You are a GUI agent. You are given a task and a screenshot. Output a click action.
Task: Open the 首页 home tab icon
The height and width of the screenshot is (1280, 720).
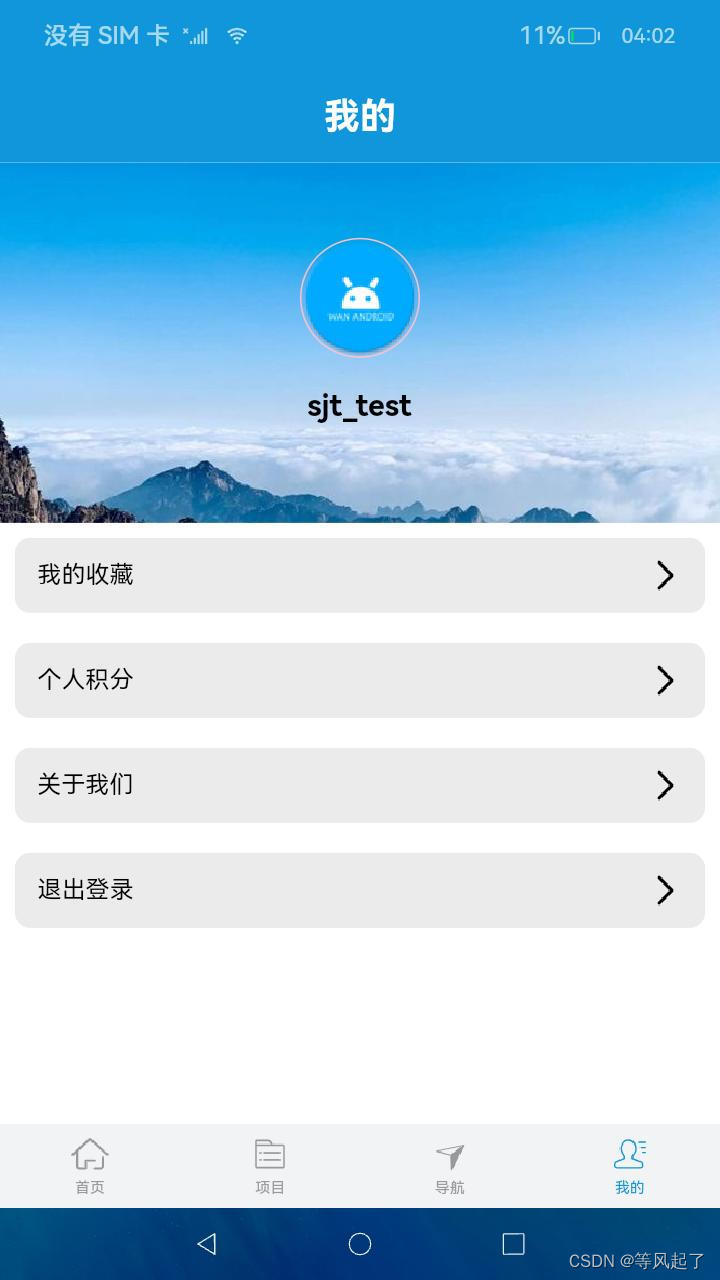(x=90, y=1155)
